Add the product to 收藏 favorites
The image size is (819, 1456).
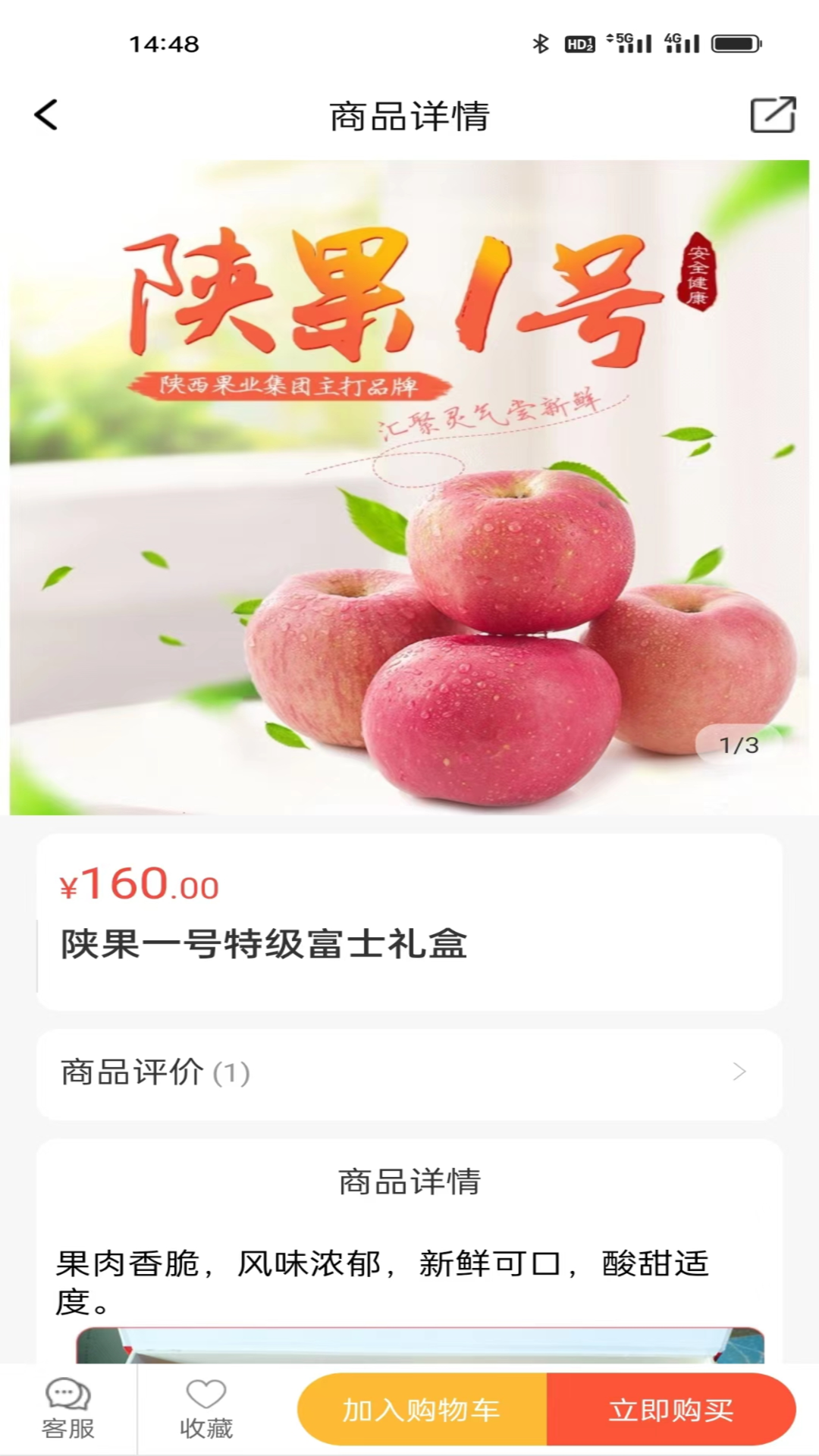206,1409
